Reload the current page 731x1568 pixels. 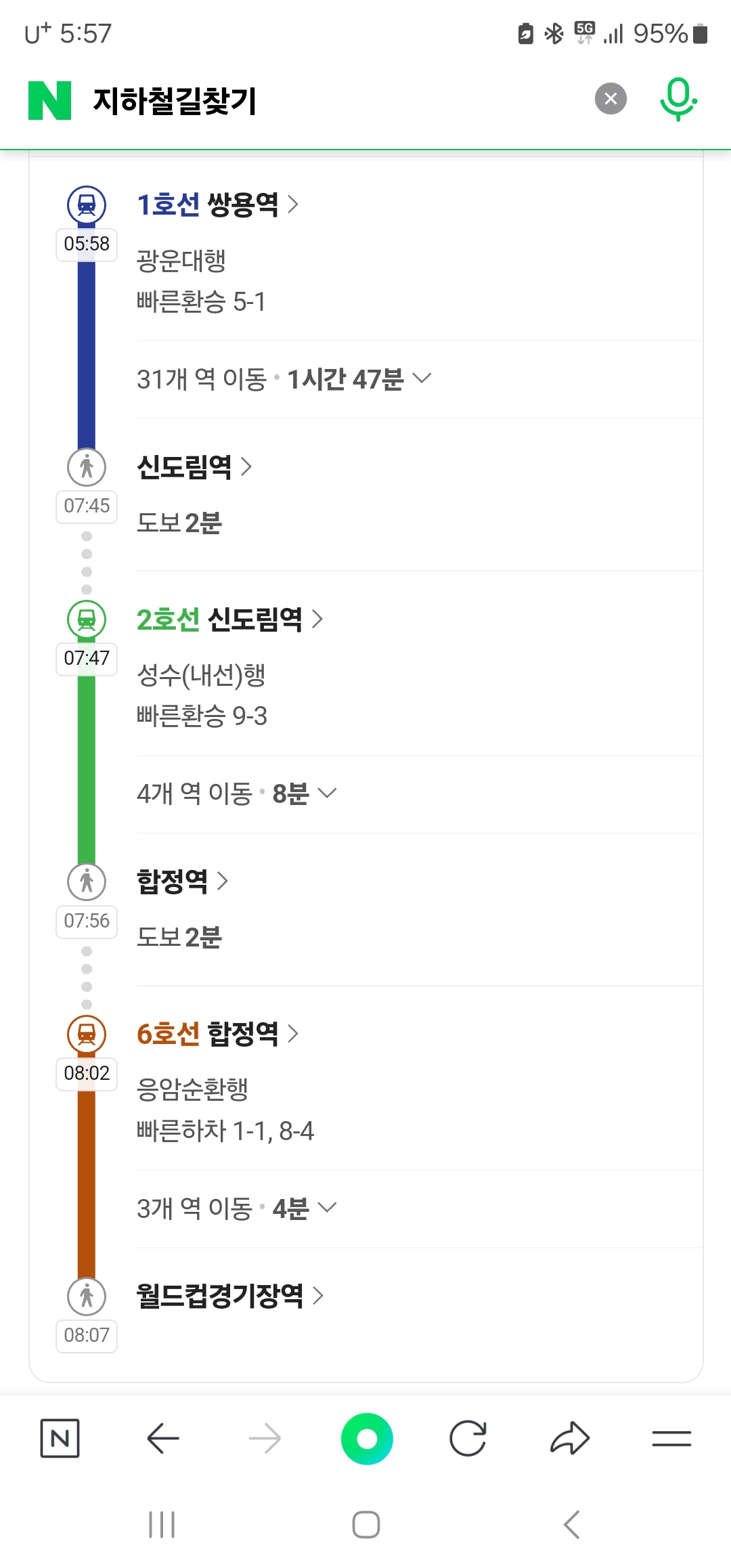(x=468, y=1438)
